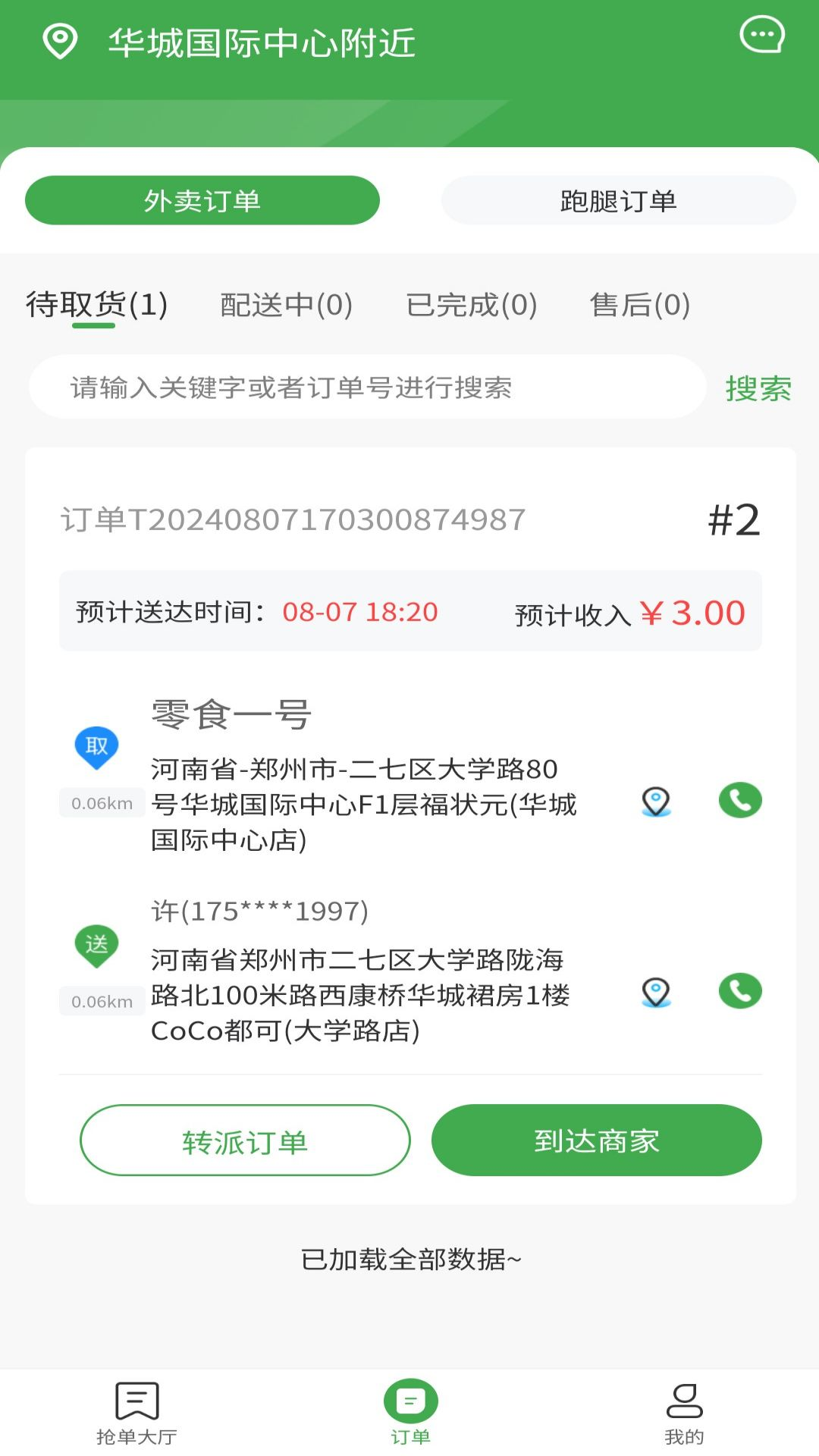The width and height of the screenshot is (819, 1456).
Task: Switch to the 配送中(0) tab
Action: [286, 305]
